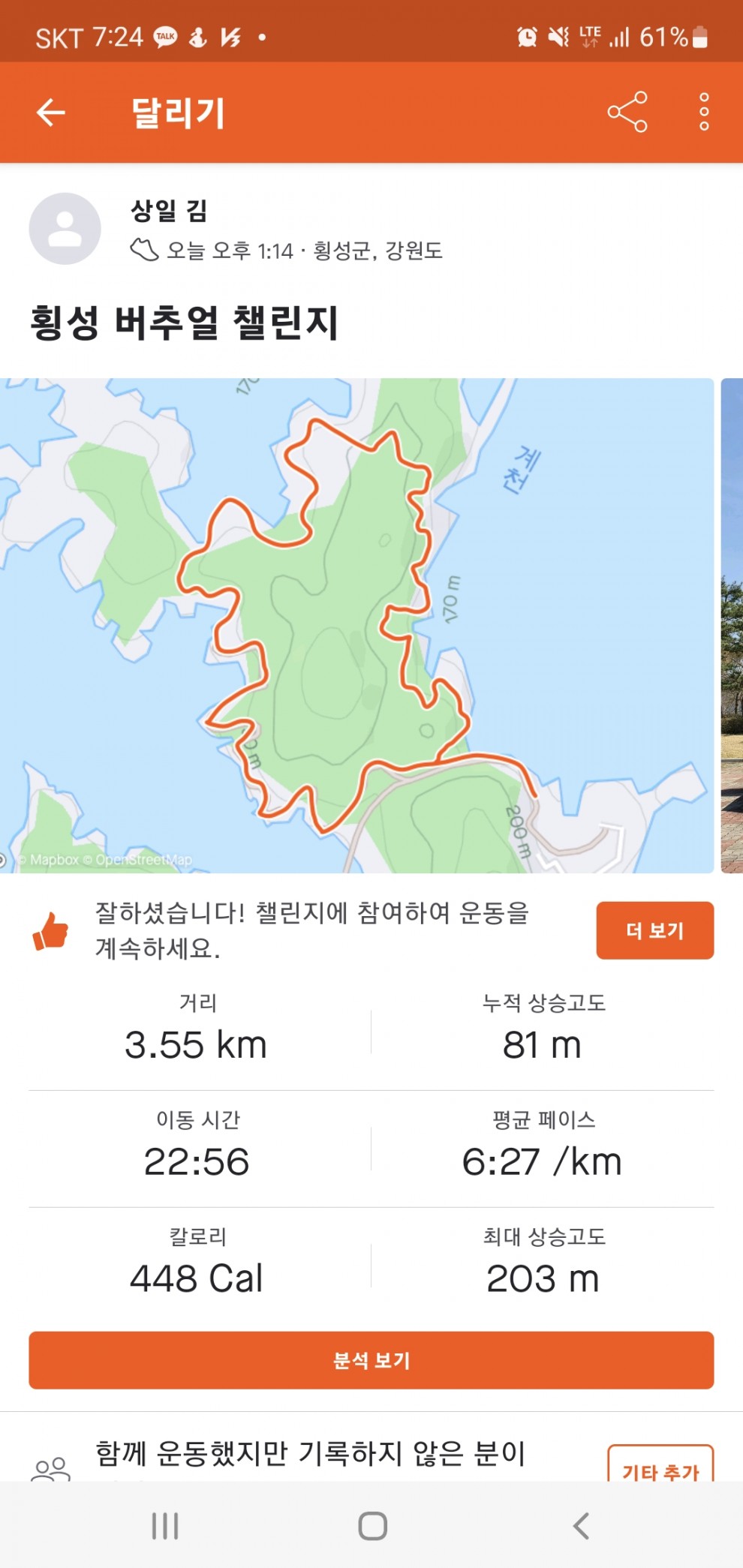
Task: Tap the system navigation back button
Action: [x=580, y=1525]
